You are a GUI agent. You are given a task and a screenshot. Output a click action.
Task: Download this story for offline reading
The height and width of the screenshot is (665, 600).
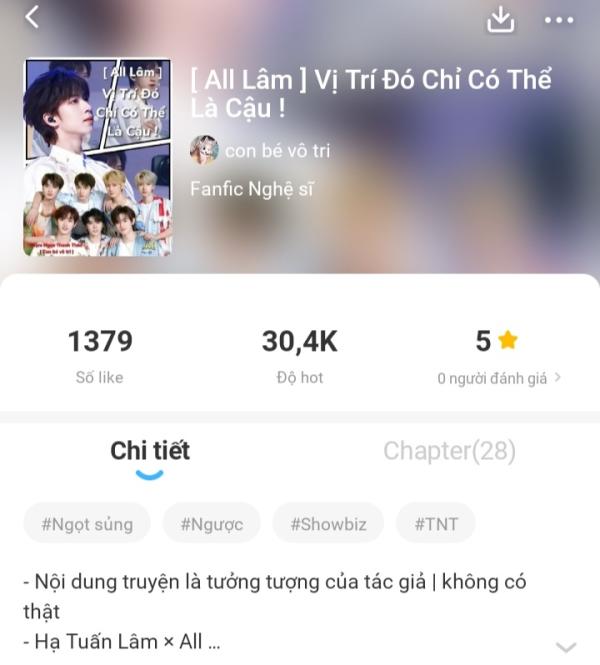[500, 19]
